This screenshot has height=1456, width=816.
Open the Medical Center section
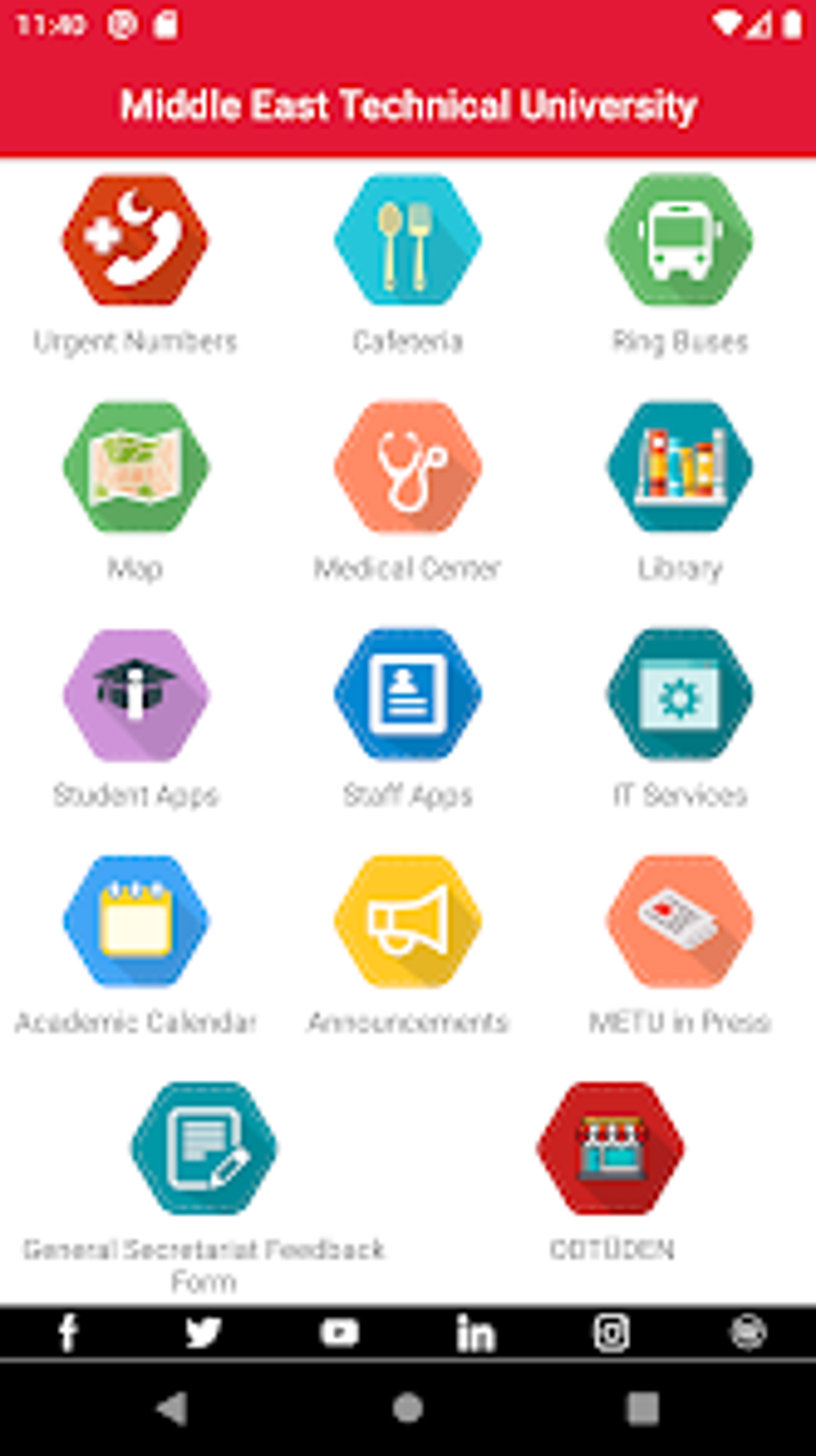pyautogui.click(x=406, y=468)
